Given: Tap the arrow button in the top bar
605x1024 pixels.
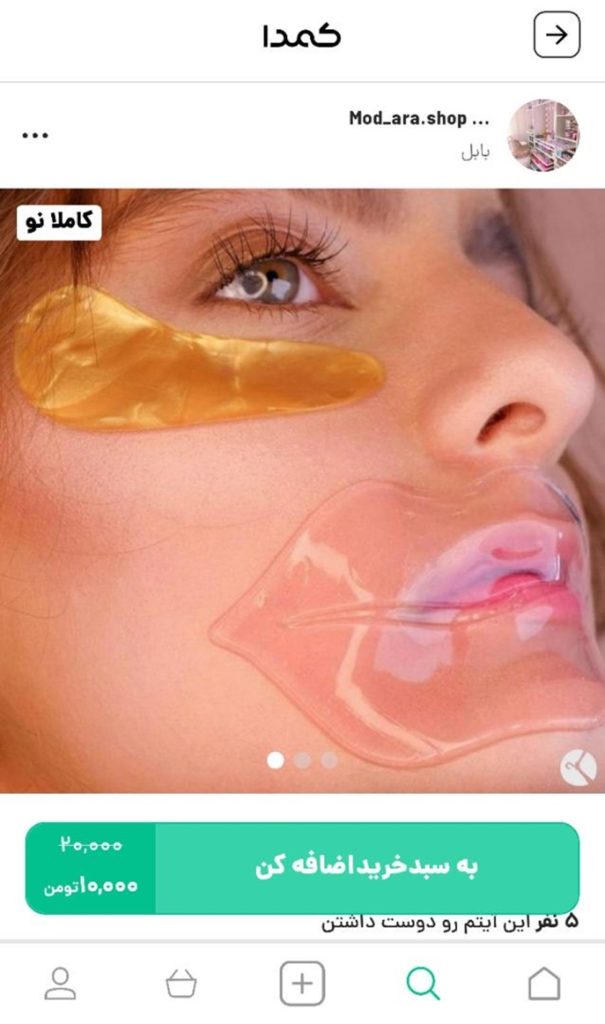Looking at the screenshot, I should pyautogui.click(x=556, y=36).
